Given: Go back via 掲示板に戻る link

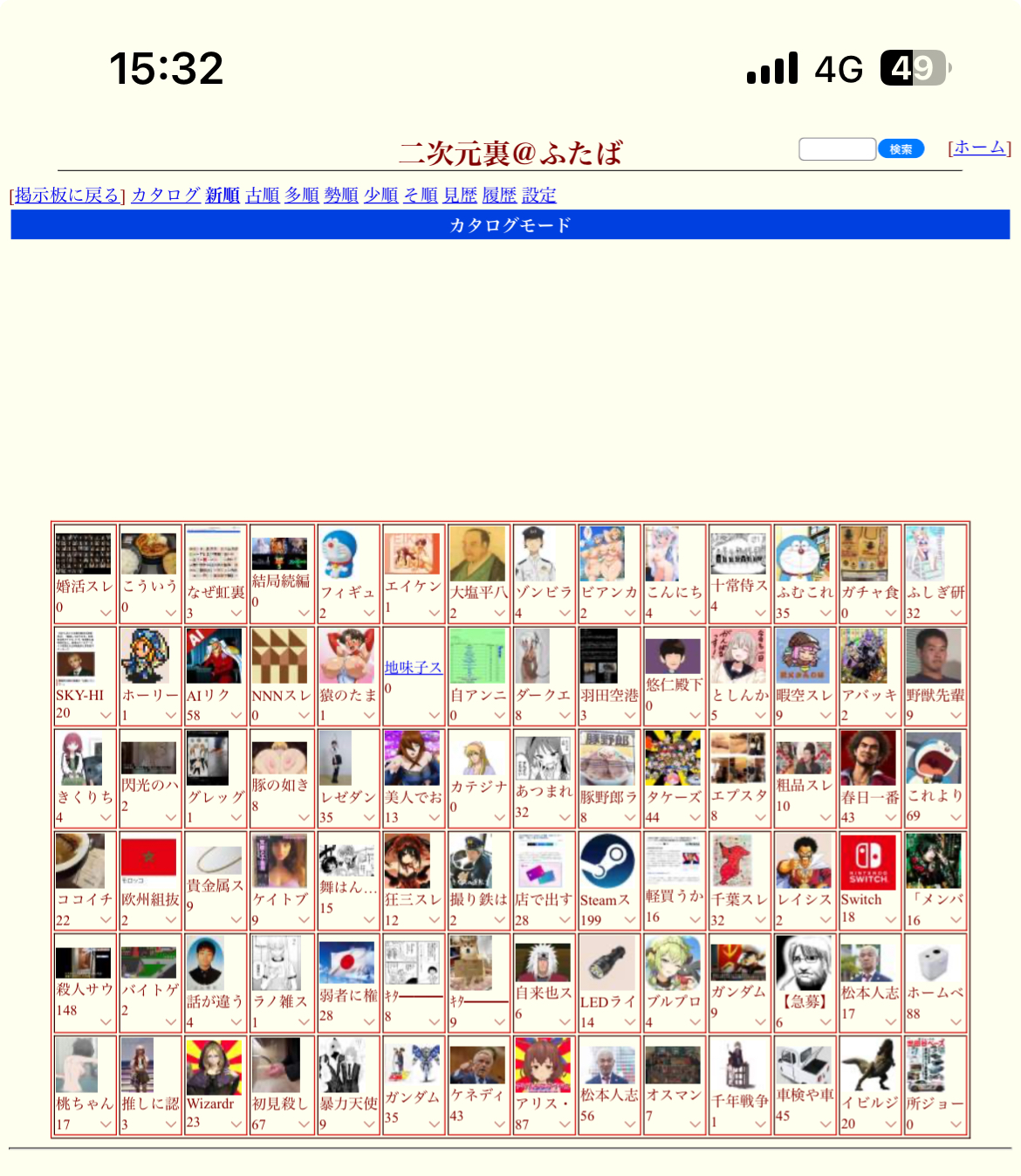Looking at the screenshot, I should (x=67, y=195).
